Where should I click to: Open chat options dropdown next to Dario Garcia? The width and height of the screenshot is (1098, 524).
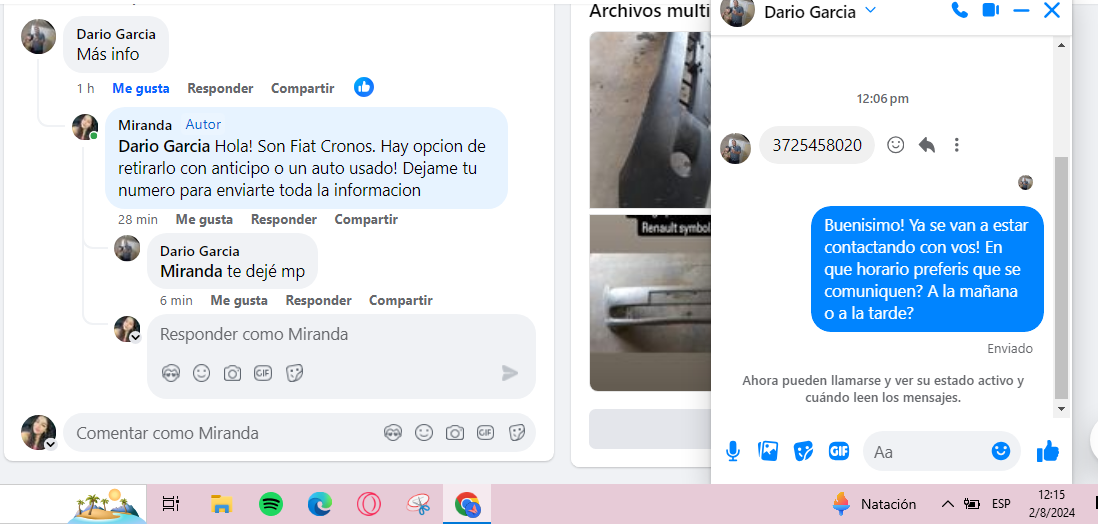point(870,11)
